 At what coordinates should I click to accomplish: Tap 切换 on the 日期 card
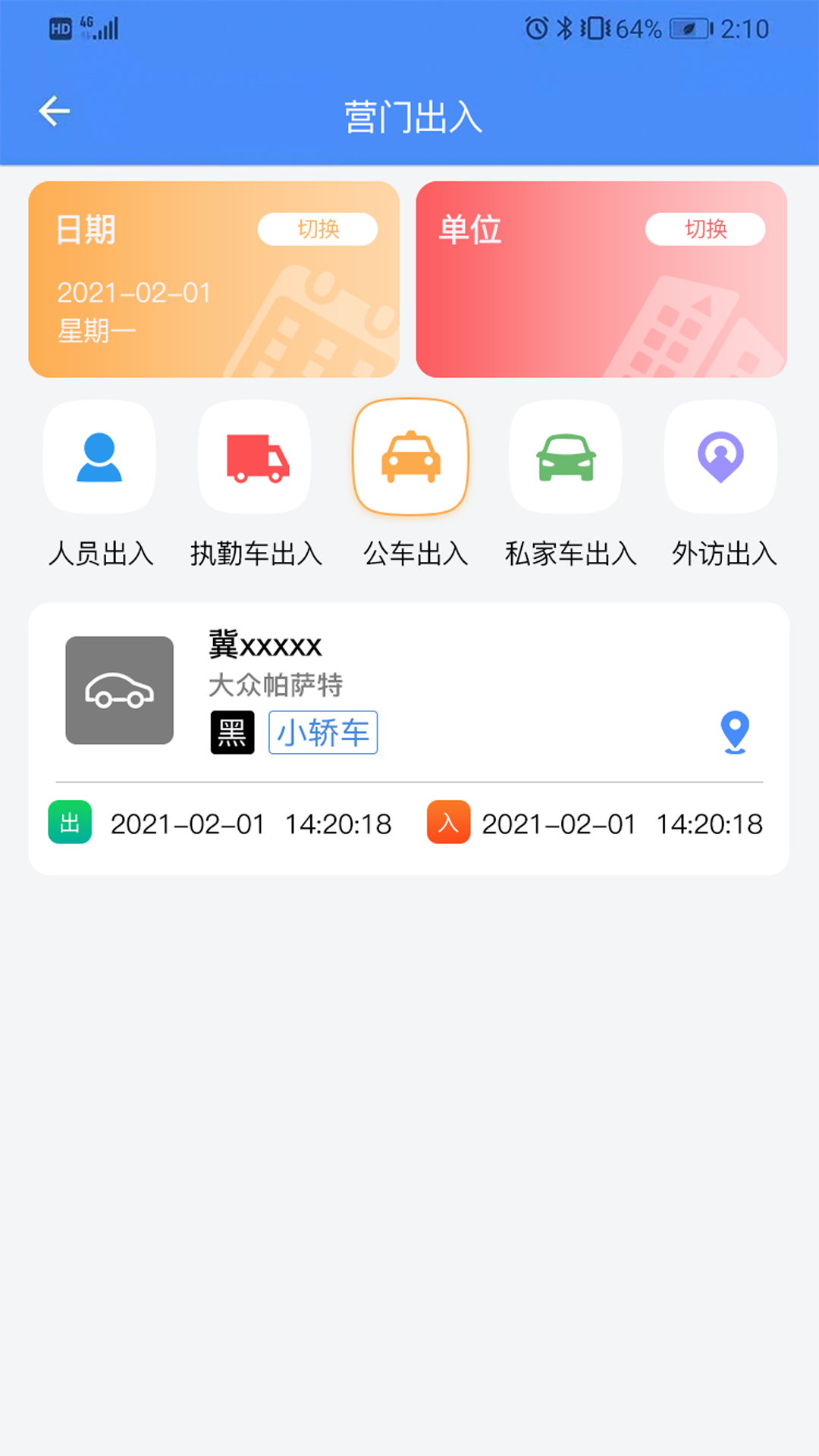[x=318, y=229]
